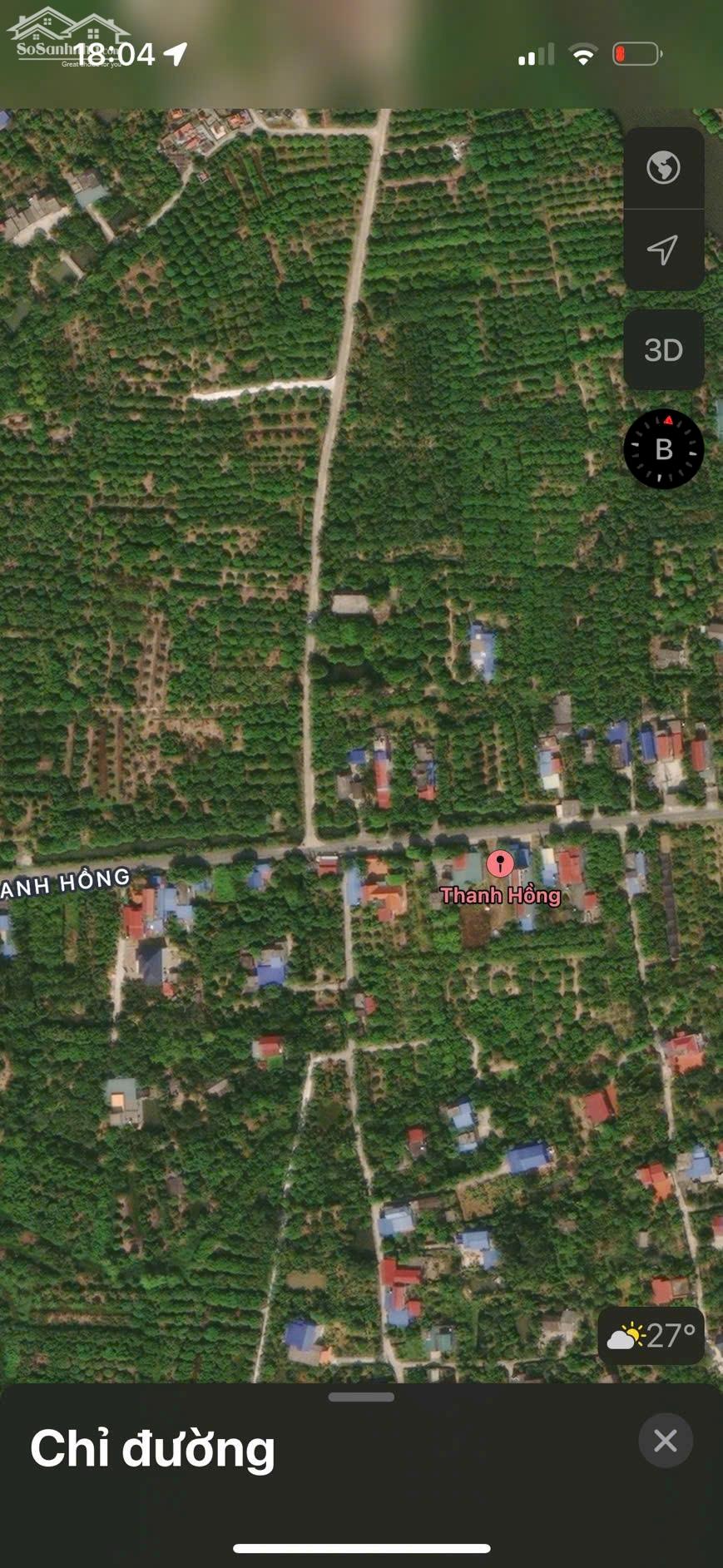The image size is (723, 1568).
Task: Center map on current location
Action: pyautogui.click(x=663, y=250)
